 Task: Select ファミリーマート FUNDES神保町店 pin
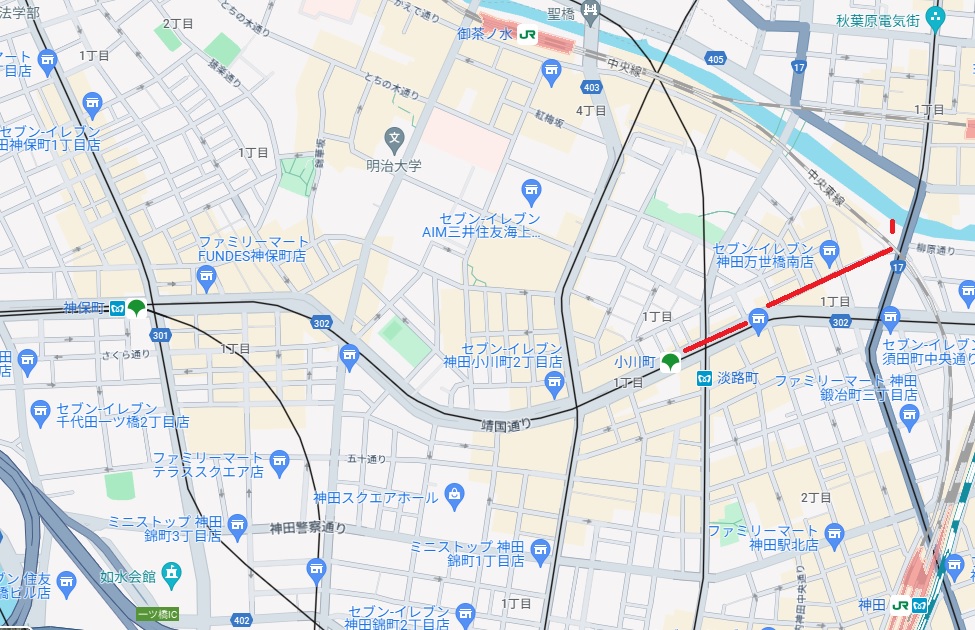click(207, 281)
